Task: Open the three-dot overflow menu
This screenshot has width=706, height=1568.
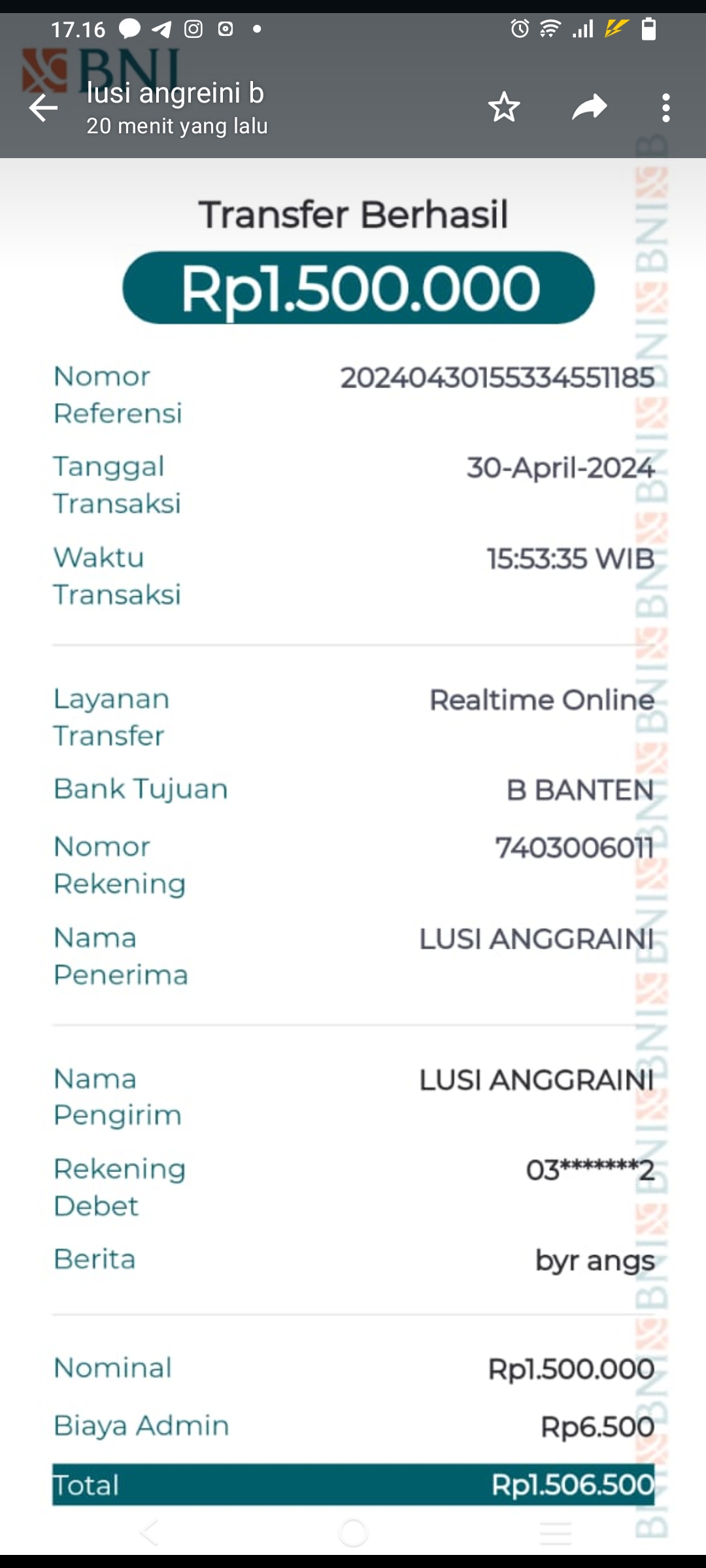Action: [665, 107]
